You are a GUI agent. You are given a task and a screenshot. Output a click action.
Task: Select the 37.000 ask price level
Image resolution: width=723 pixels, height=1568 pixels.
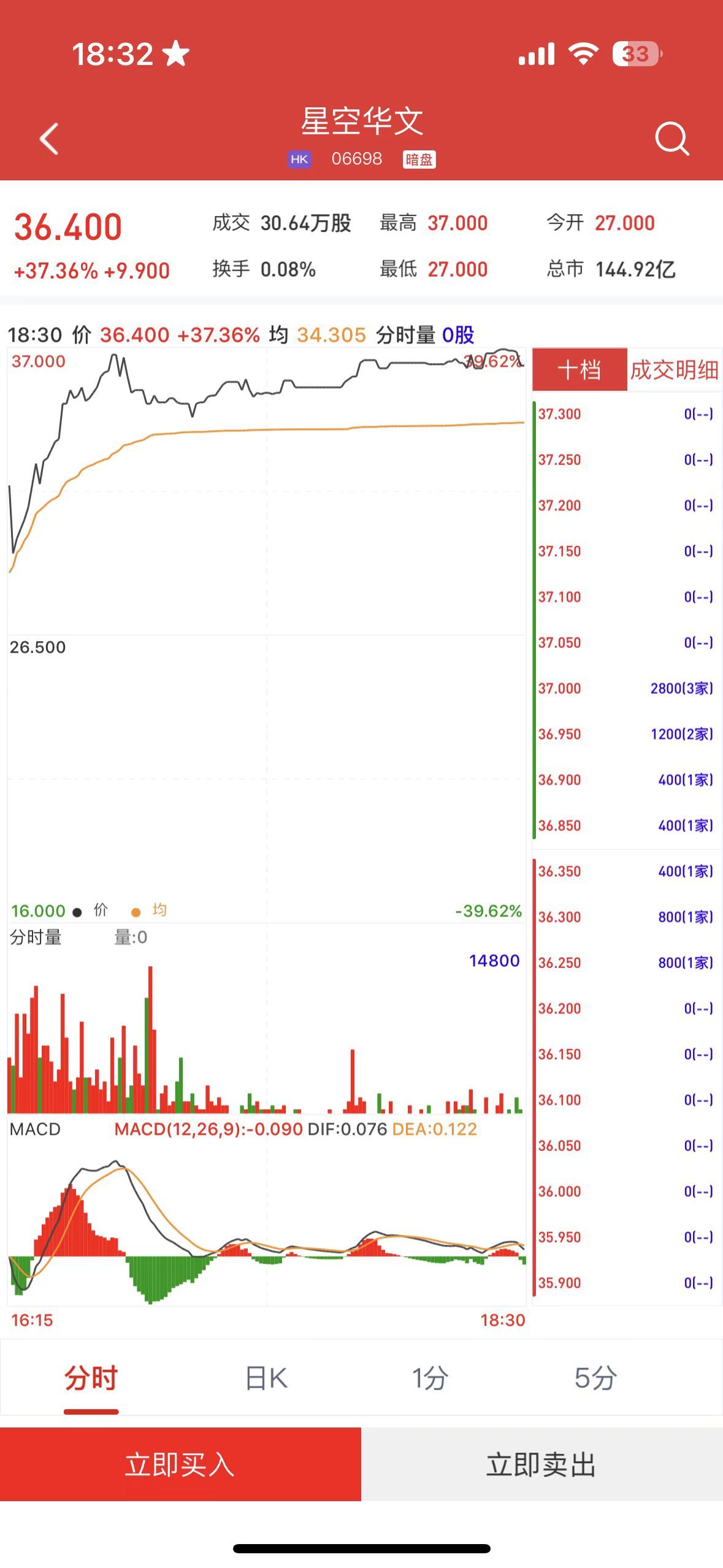[x=625, y=688]
